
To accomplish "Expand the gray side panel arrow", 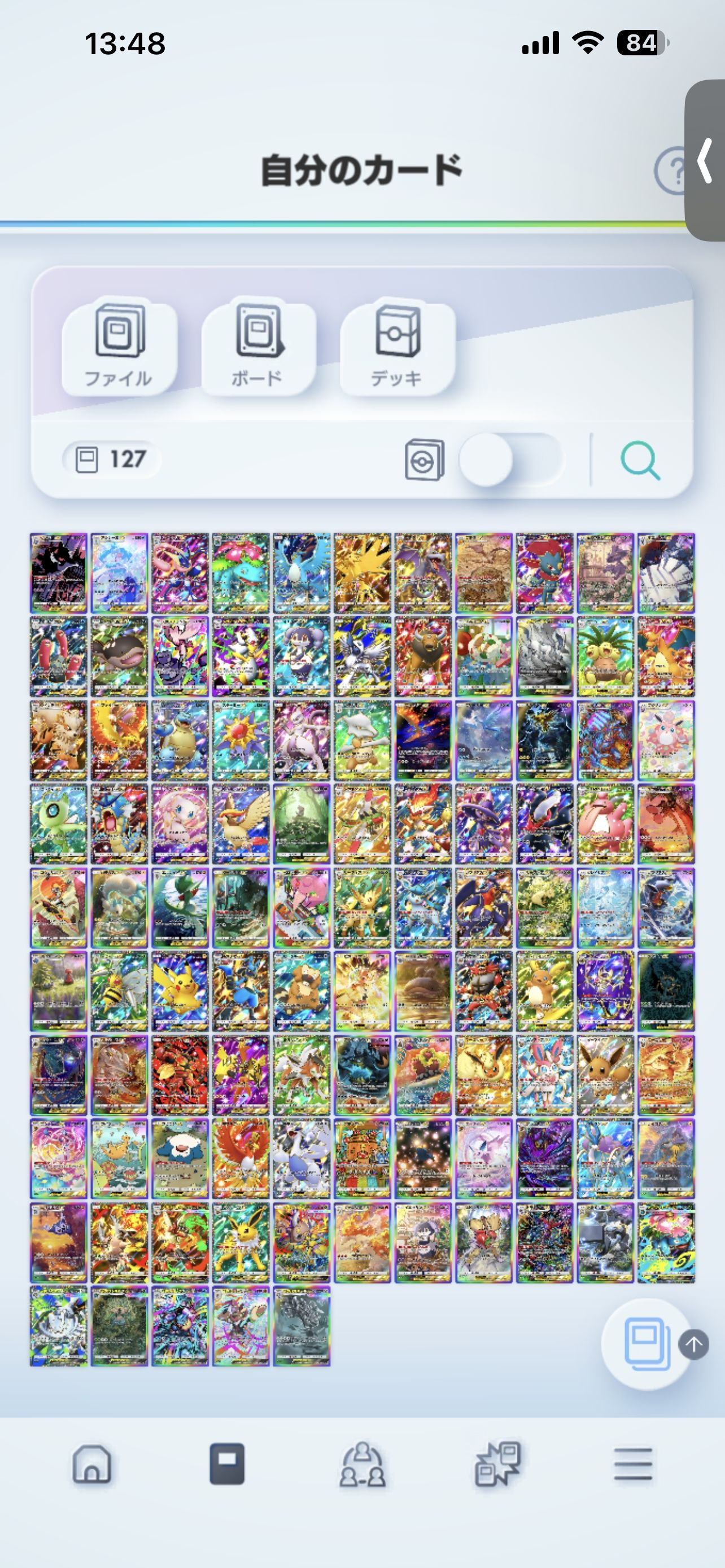I will click(x=705, y=161).
